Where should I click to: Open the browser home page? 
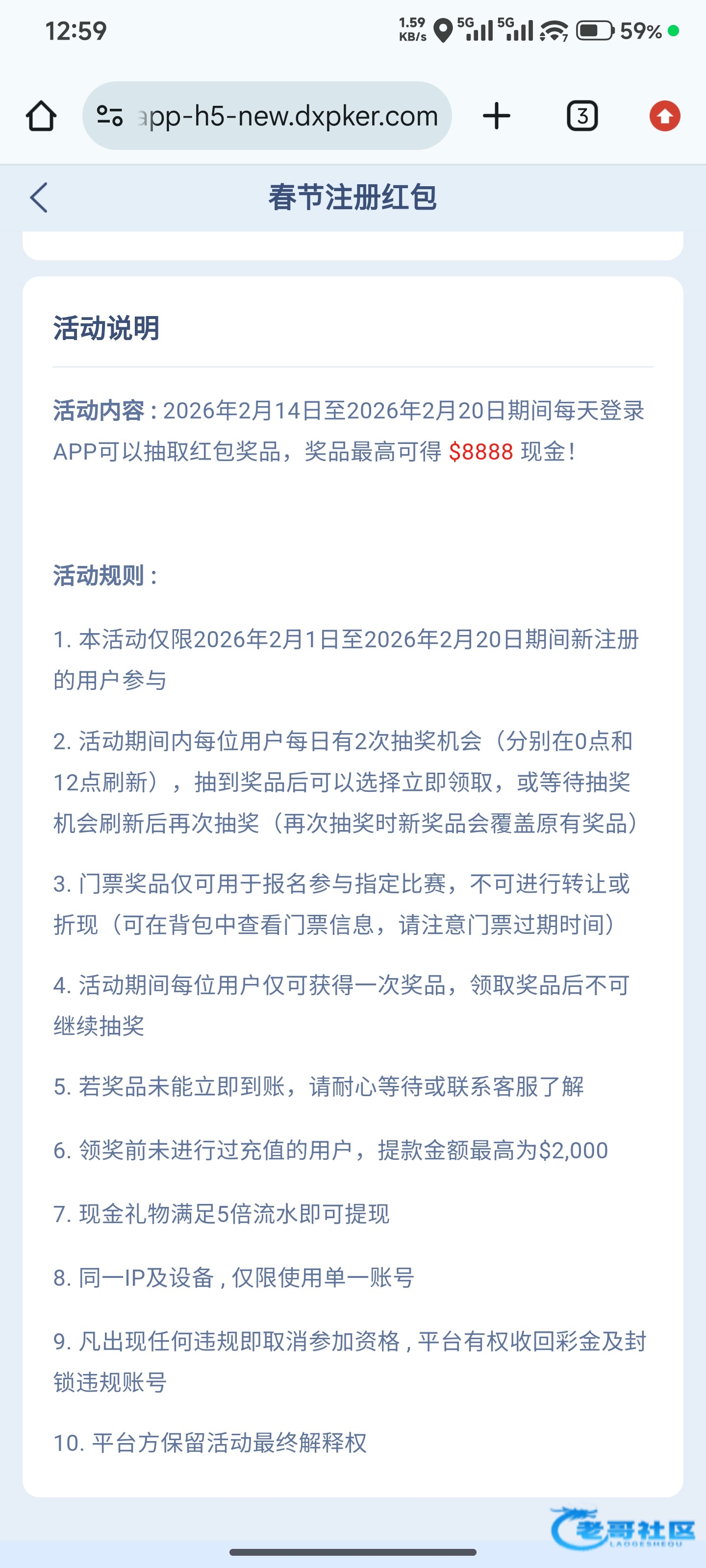pyautogui.click(x=41, y=116)
